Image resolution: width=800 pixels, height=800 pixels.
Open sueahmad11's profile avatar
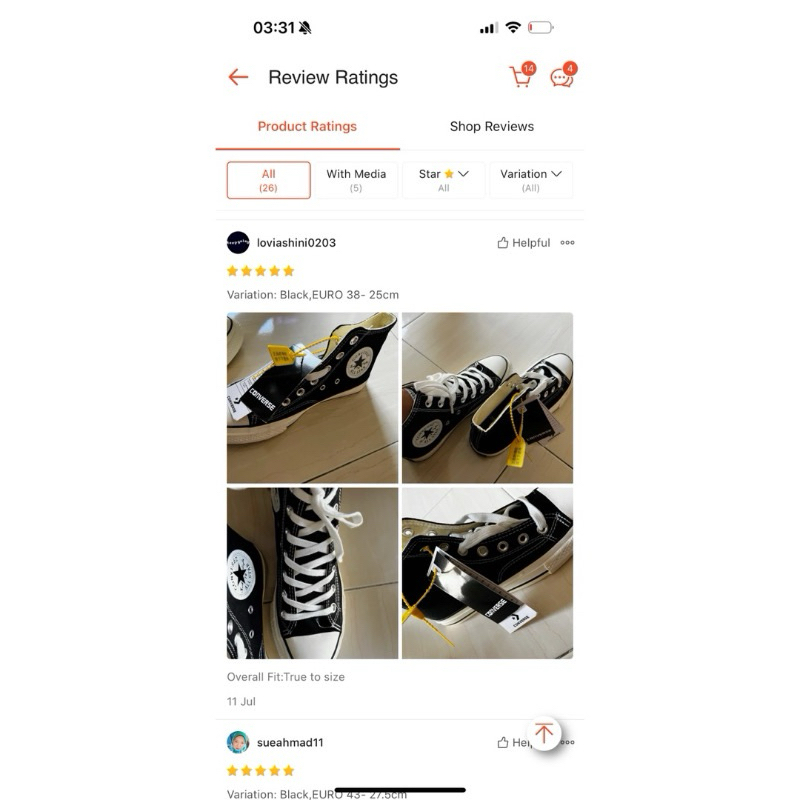238,742
